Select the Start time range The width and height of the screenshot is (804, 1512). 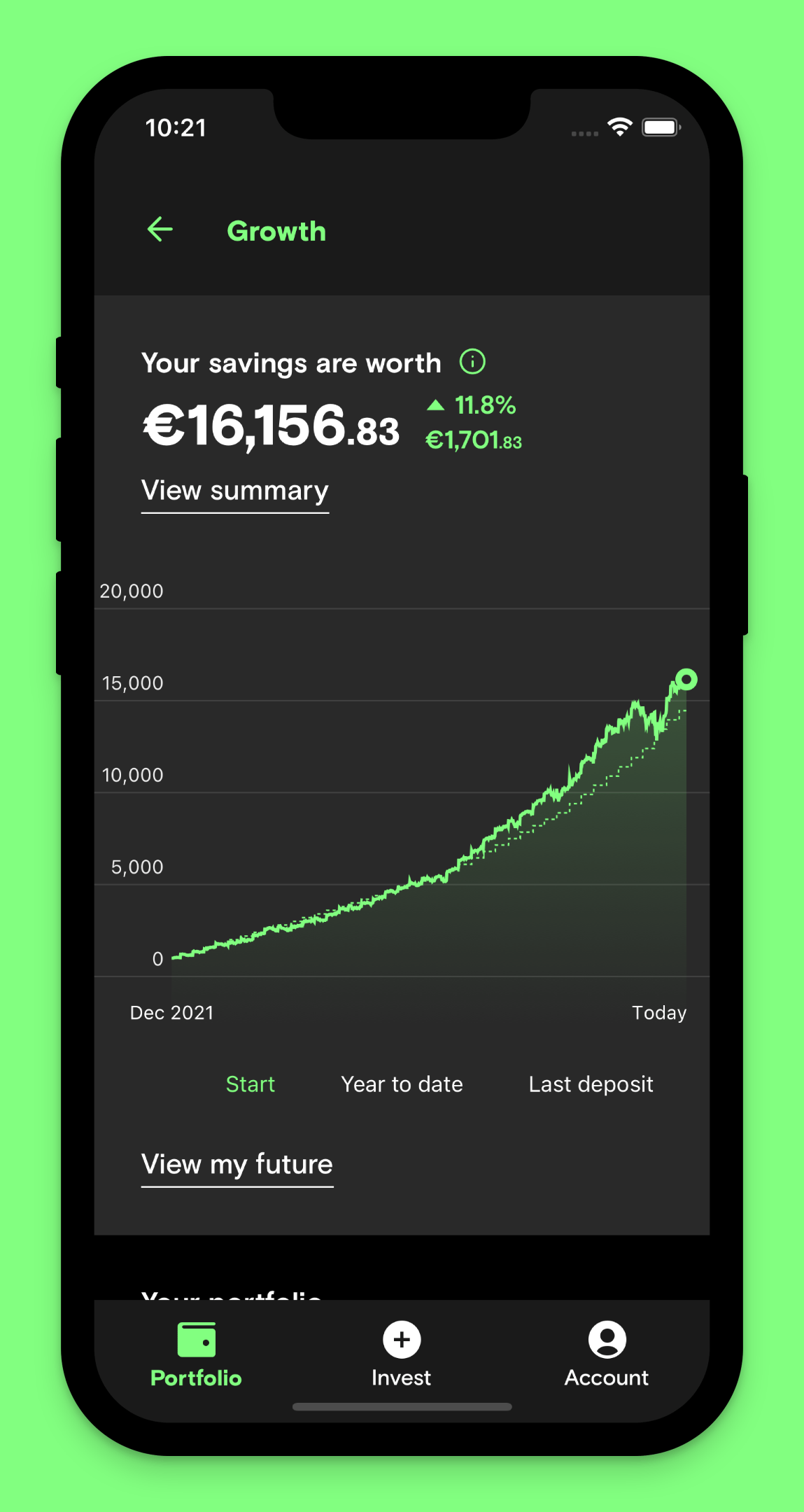250,1084
